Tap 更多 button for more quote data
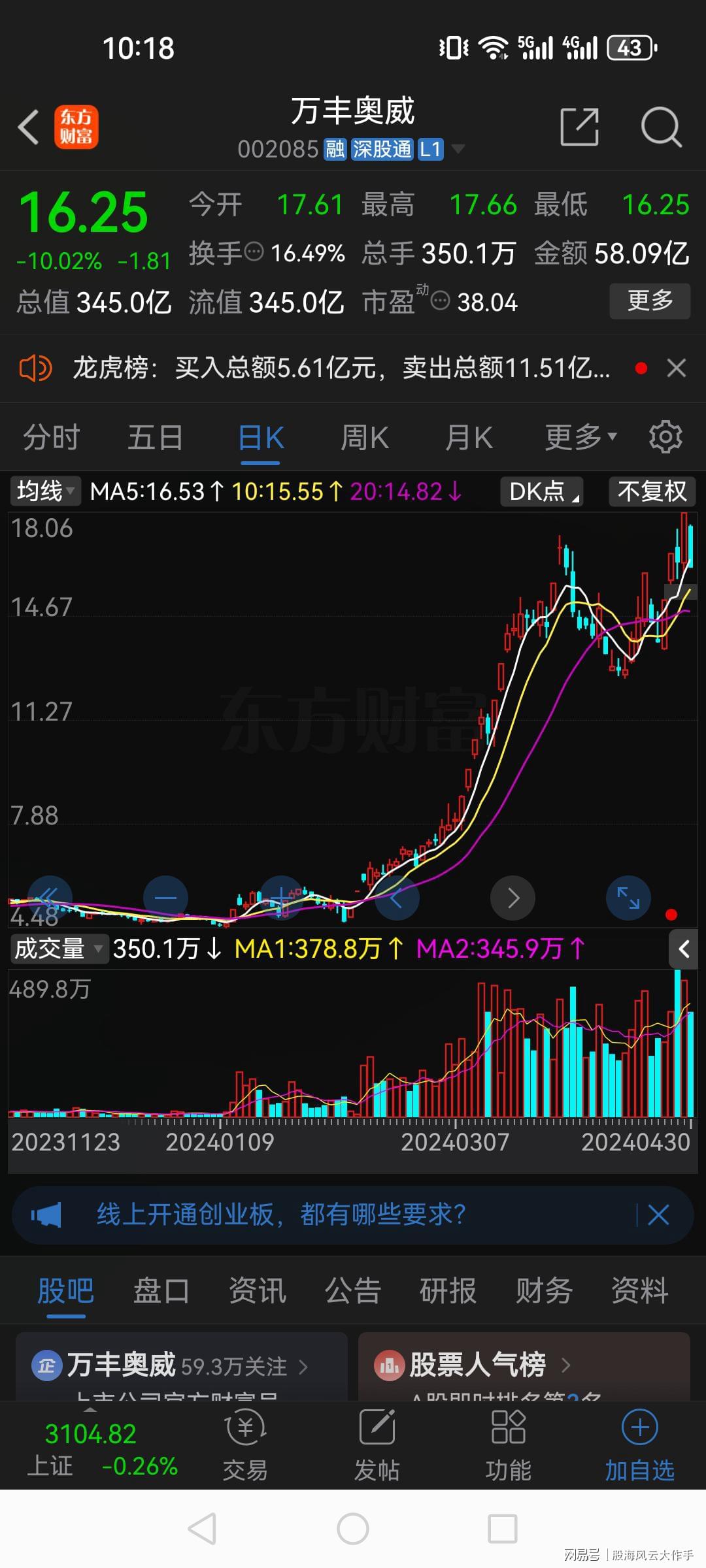This screenshot has width=706, height=1568. (x=650, y=301)
